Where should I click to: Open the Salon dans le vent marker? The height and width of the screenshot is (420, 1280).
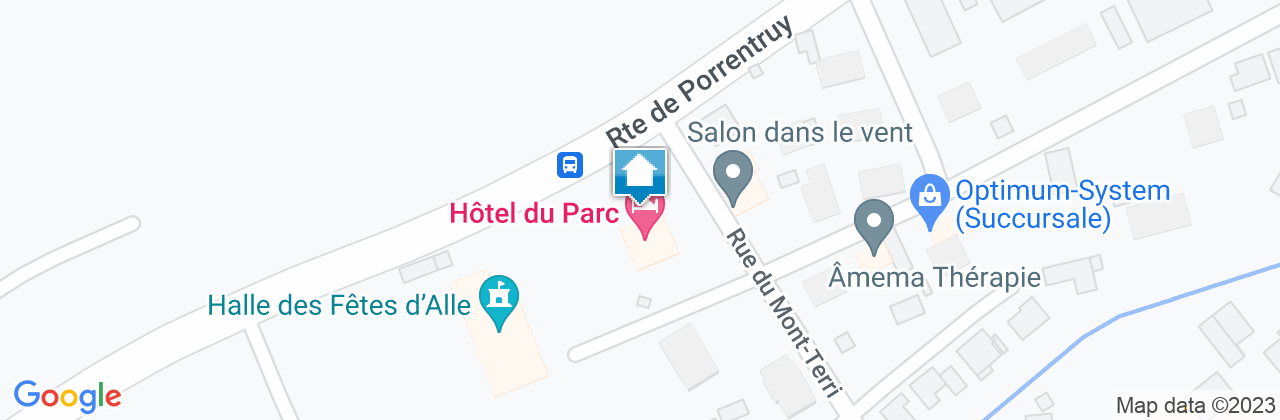(735, 176)
